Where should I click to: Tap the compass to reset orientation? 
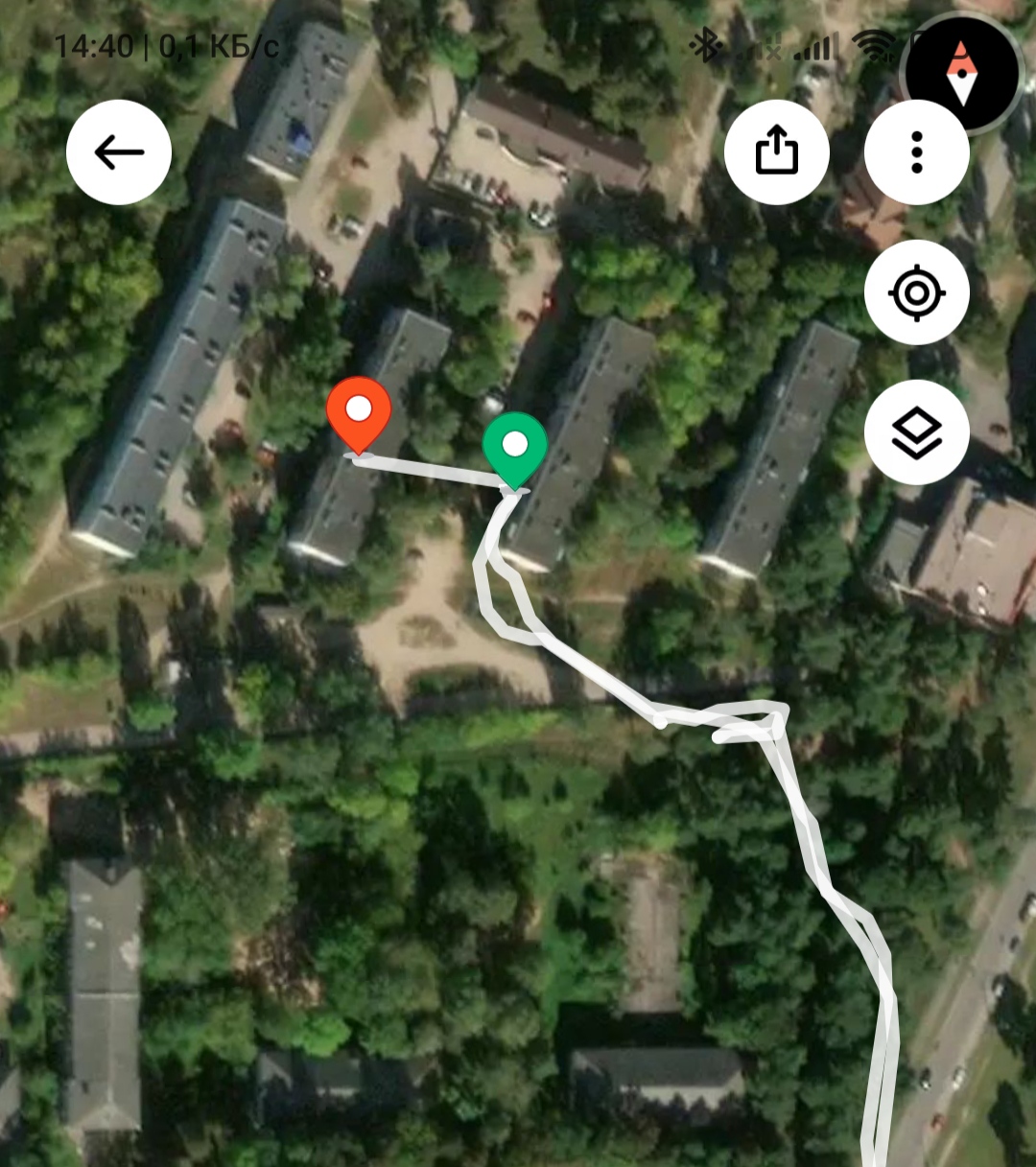pos(961,73)
